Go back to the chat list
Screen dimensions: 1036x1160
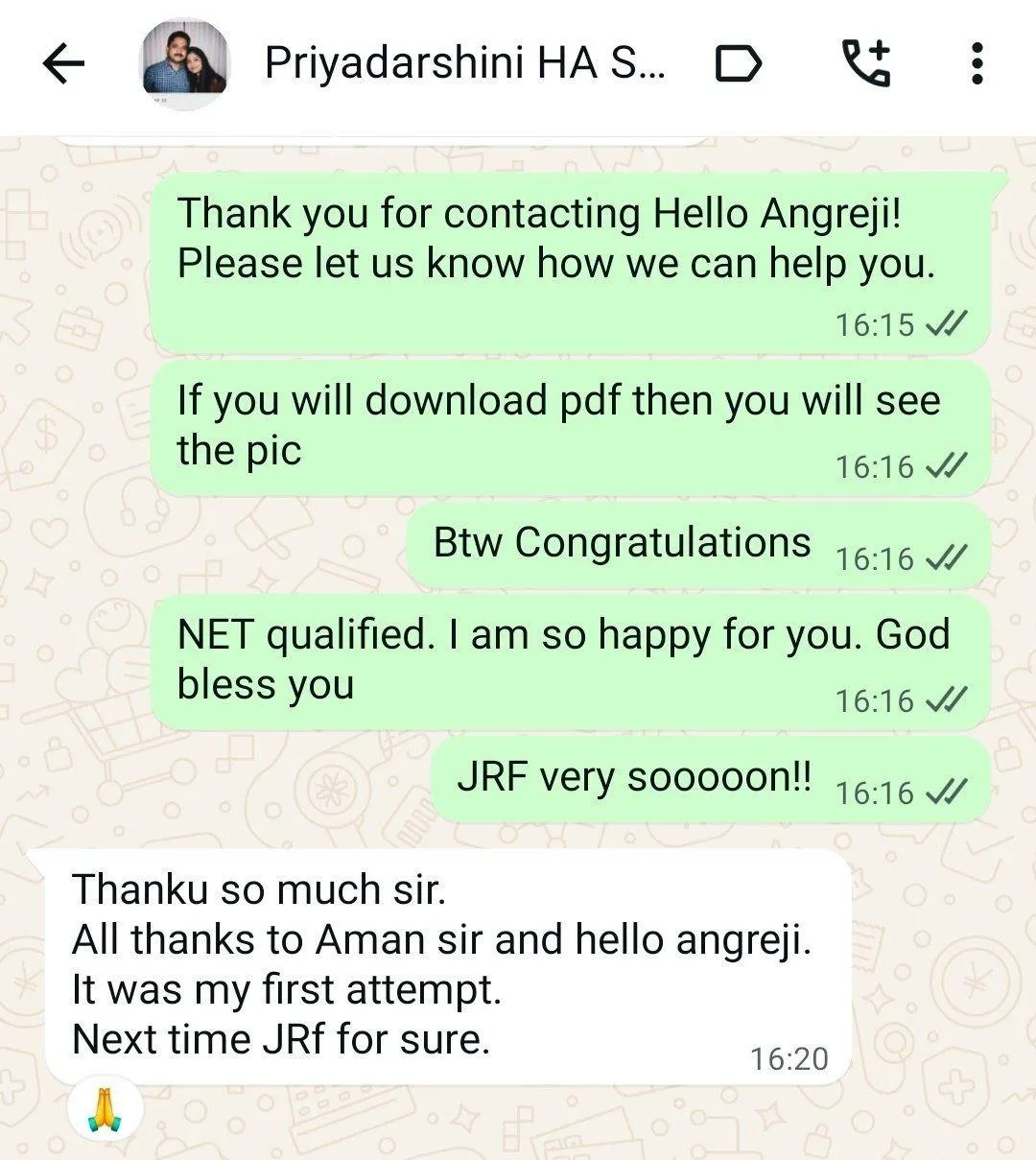(63, 64)
